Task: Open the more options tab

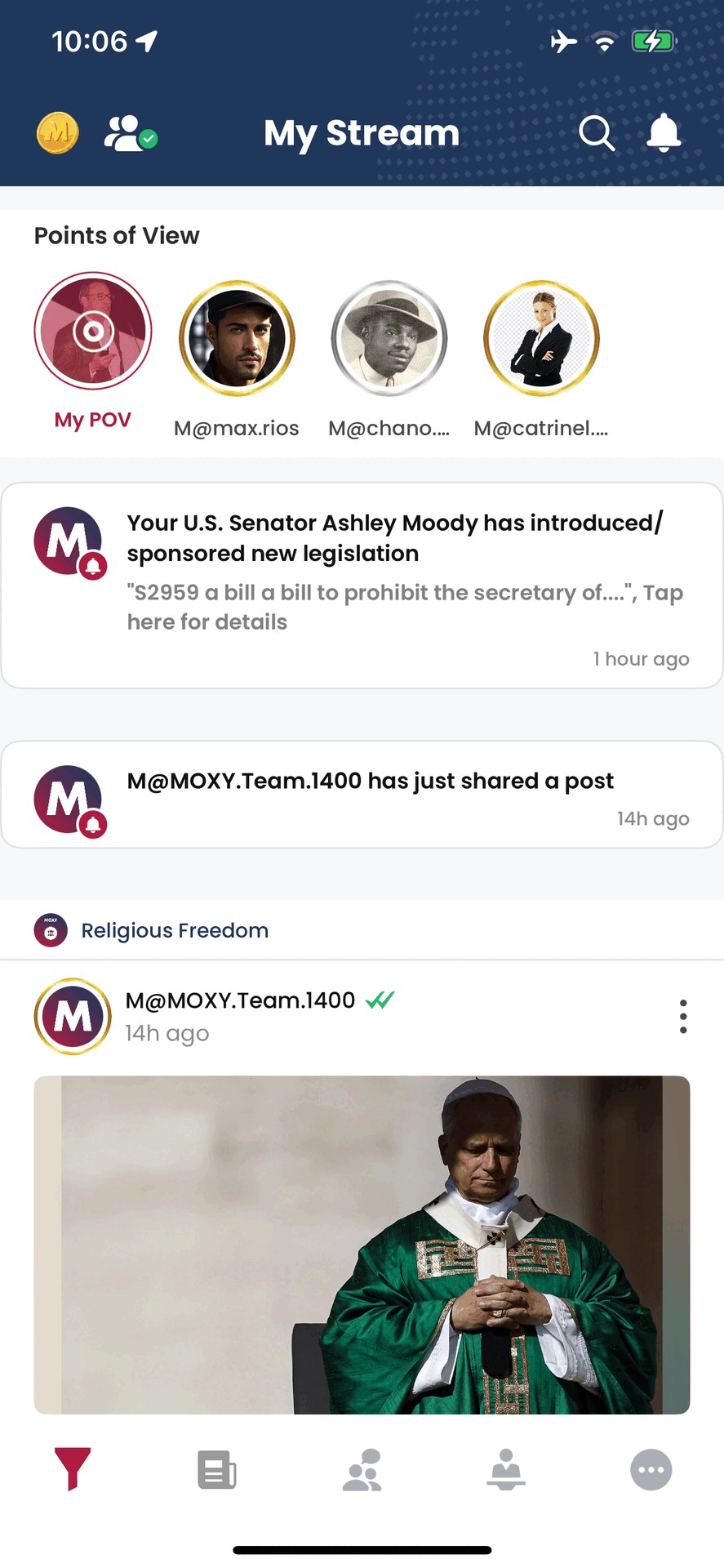Action: (651, 1470)
